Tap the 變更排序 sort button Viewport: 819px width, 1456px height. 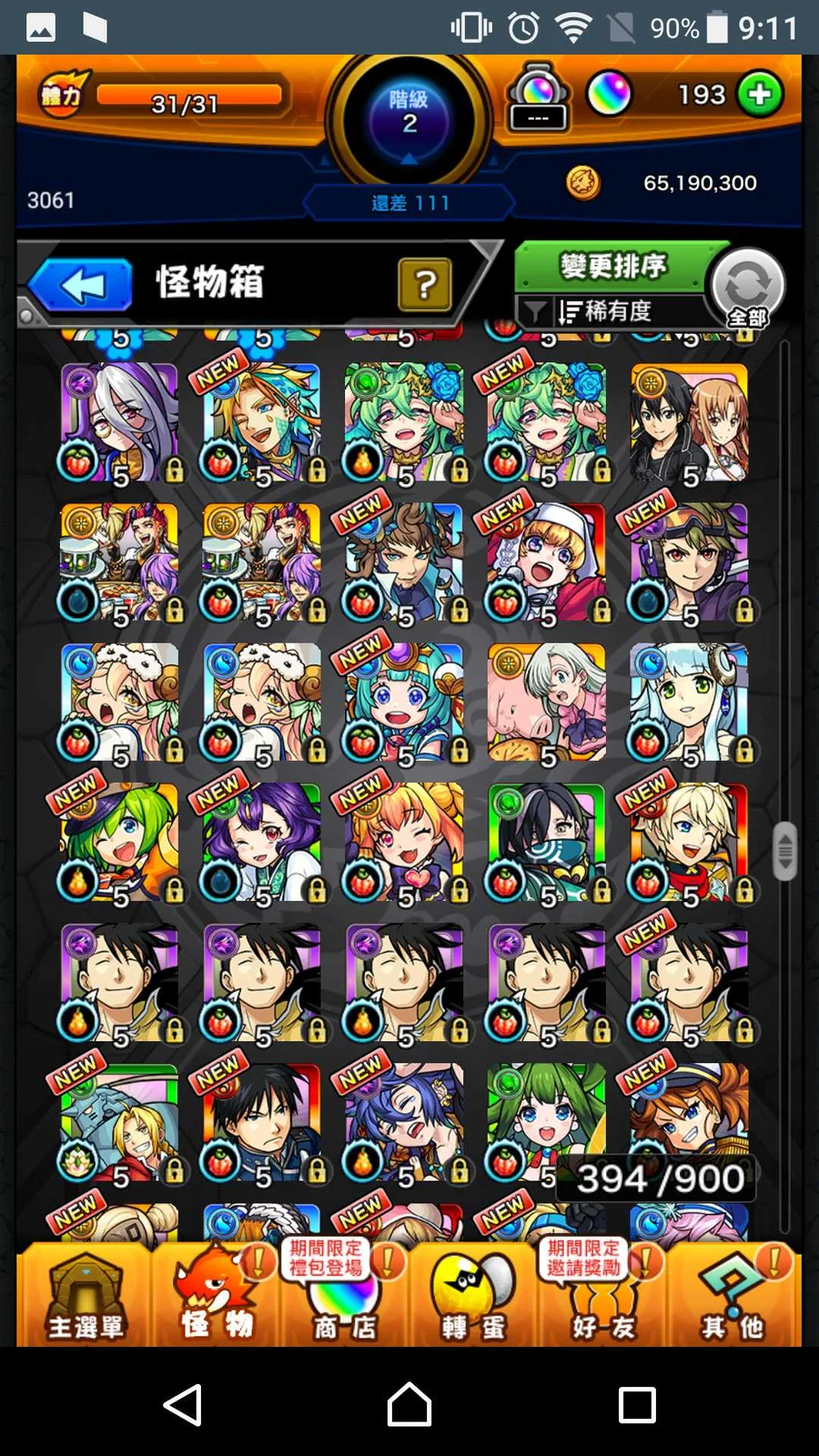pos(612,267)
